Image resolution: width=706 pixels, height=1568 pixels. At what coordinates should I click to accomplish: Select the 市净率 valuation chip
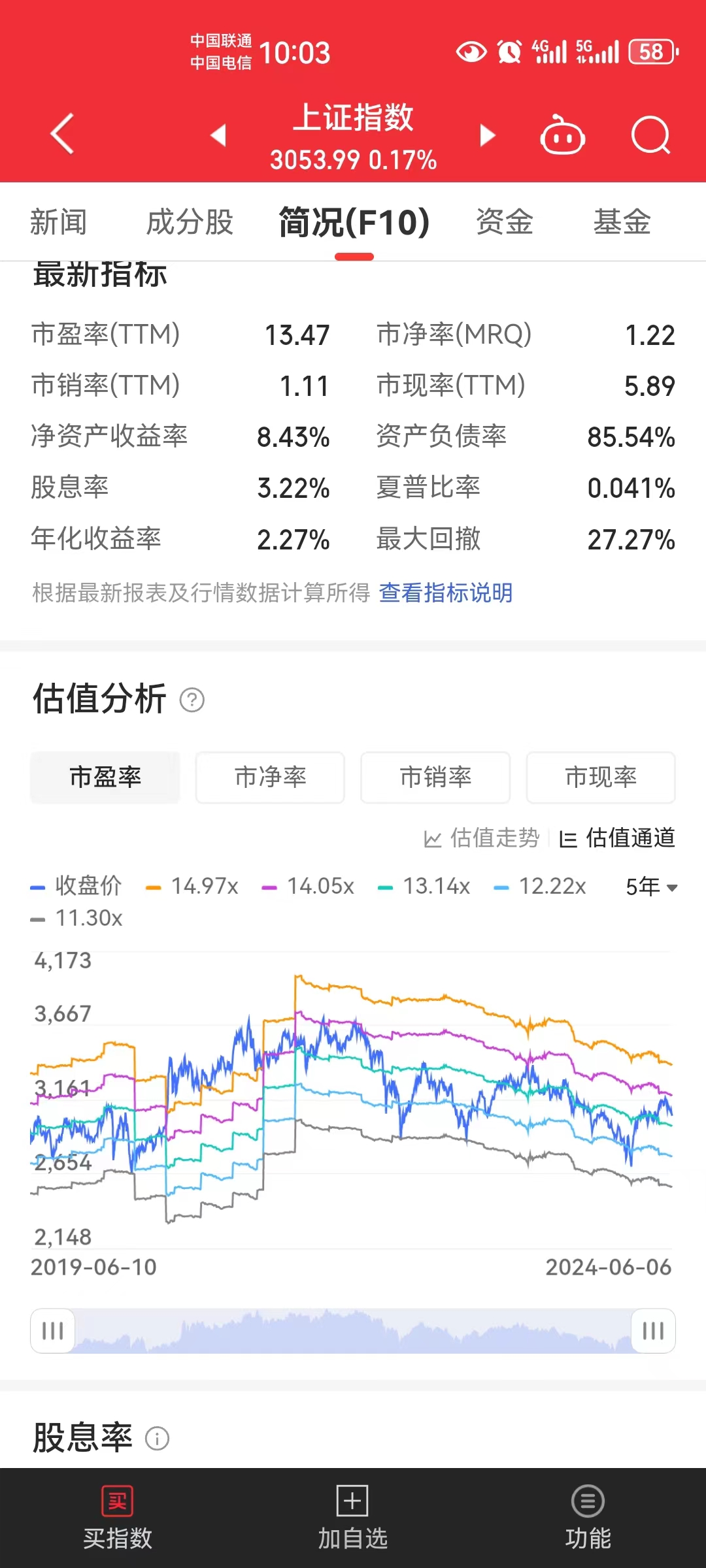coord(270,777)
